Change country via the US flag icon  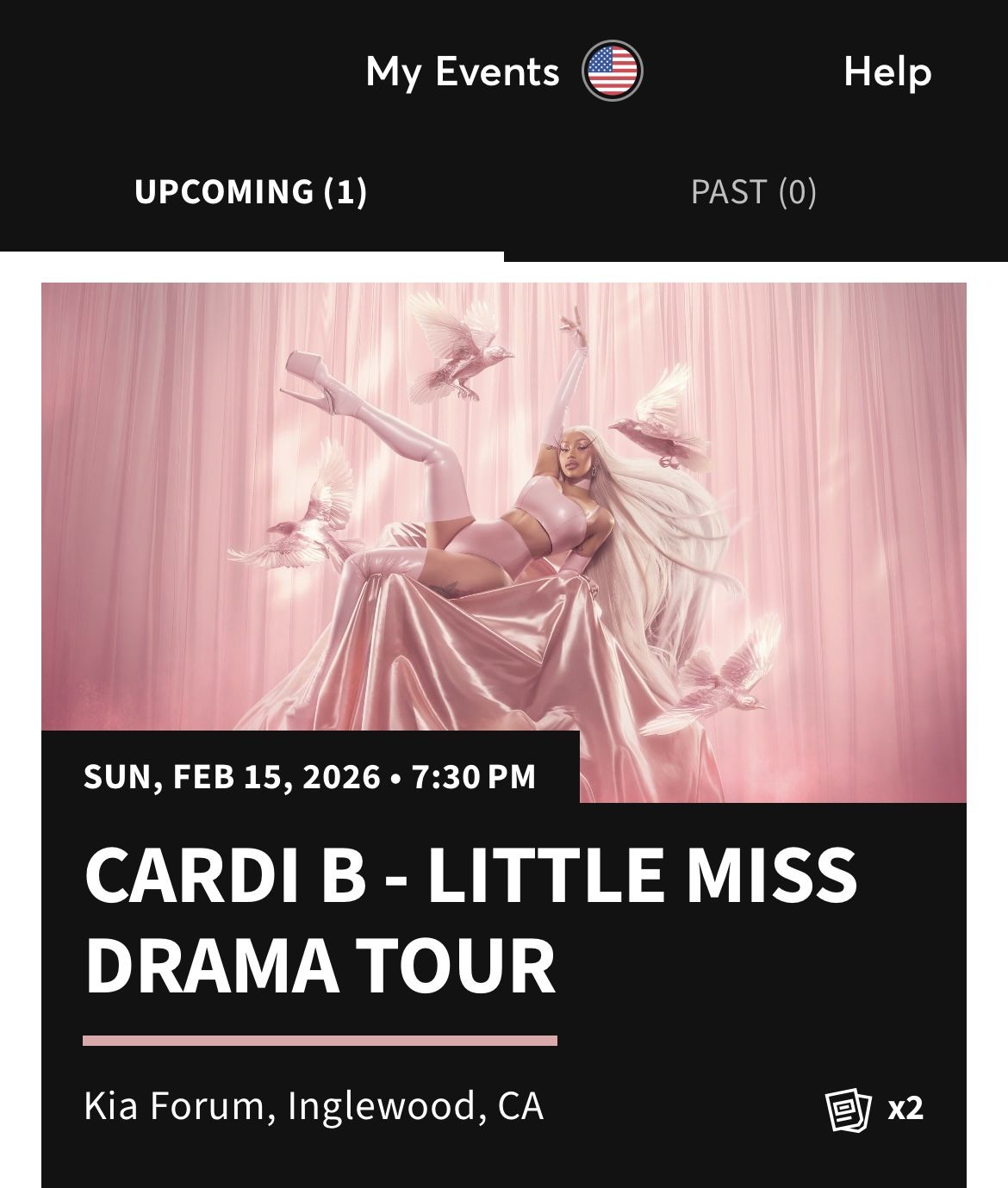tap(612, 71)
